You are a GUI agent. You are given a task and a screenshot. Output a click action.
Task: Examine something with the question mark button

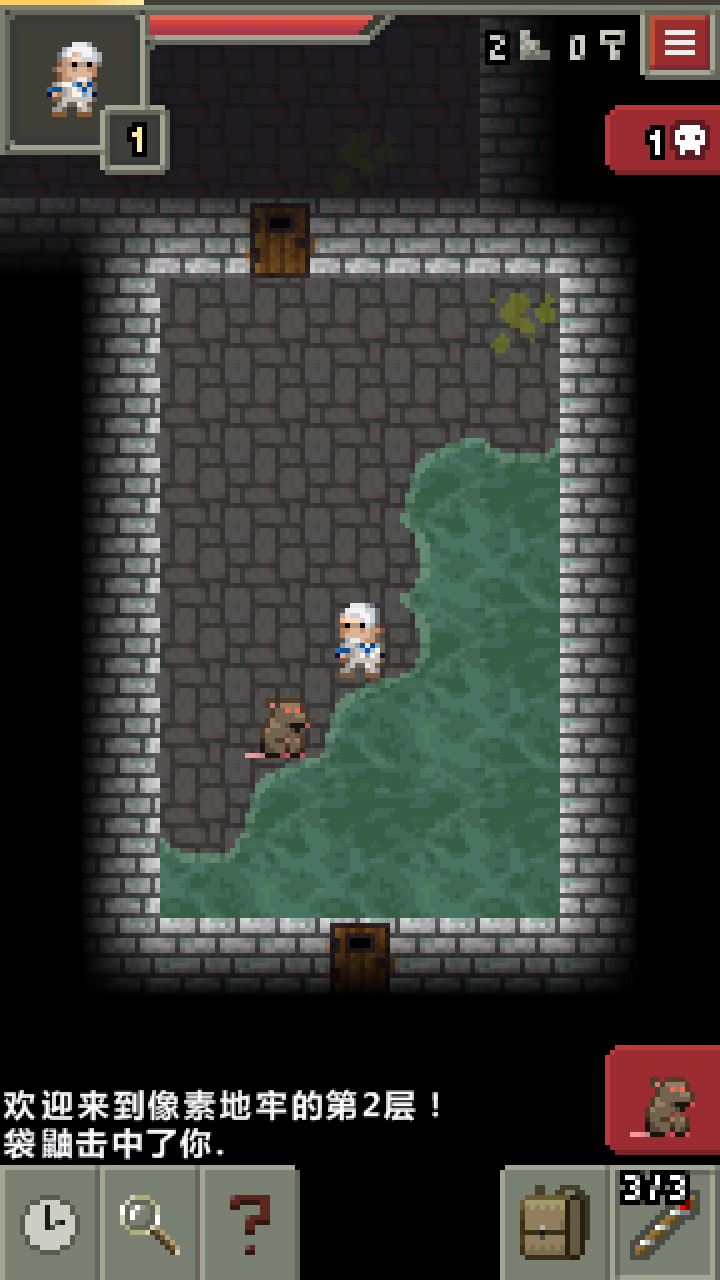(x=249, y=1223)
